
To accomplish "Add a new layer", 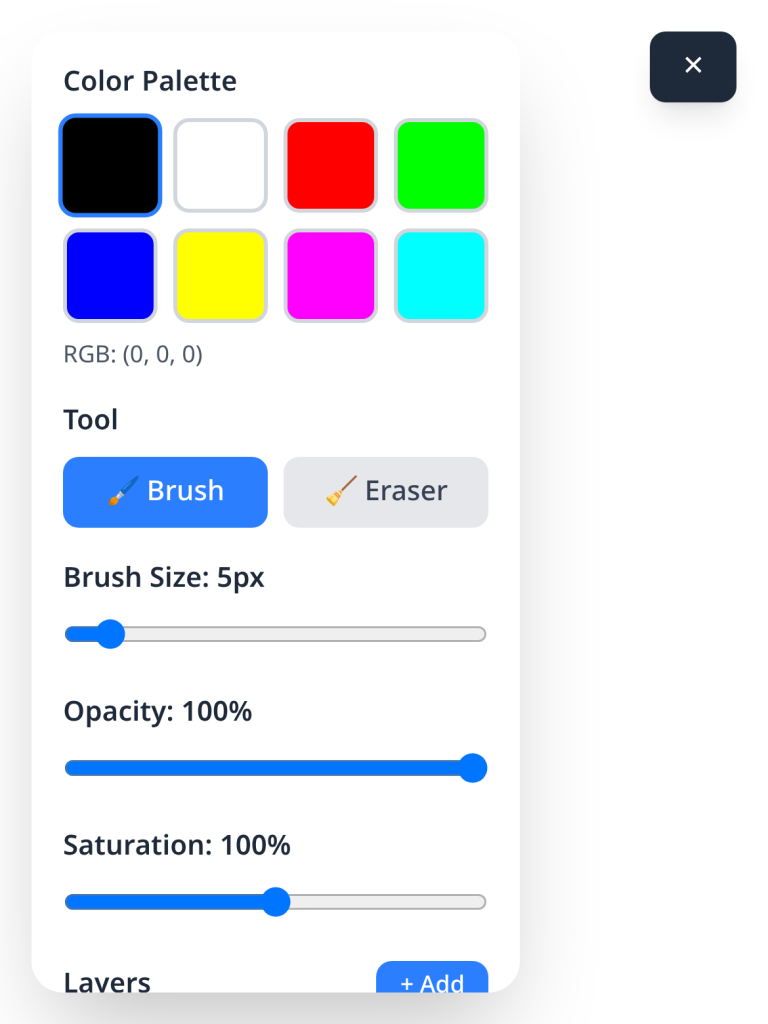I will 432,980.
